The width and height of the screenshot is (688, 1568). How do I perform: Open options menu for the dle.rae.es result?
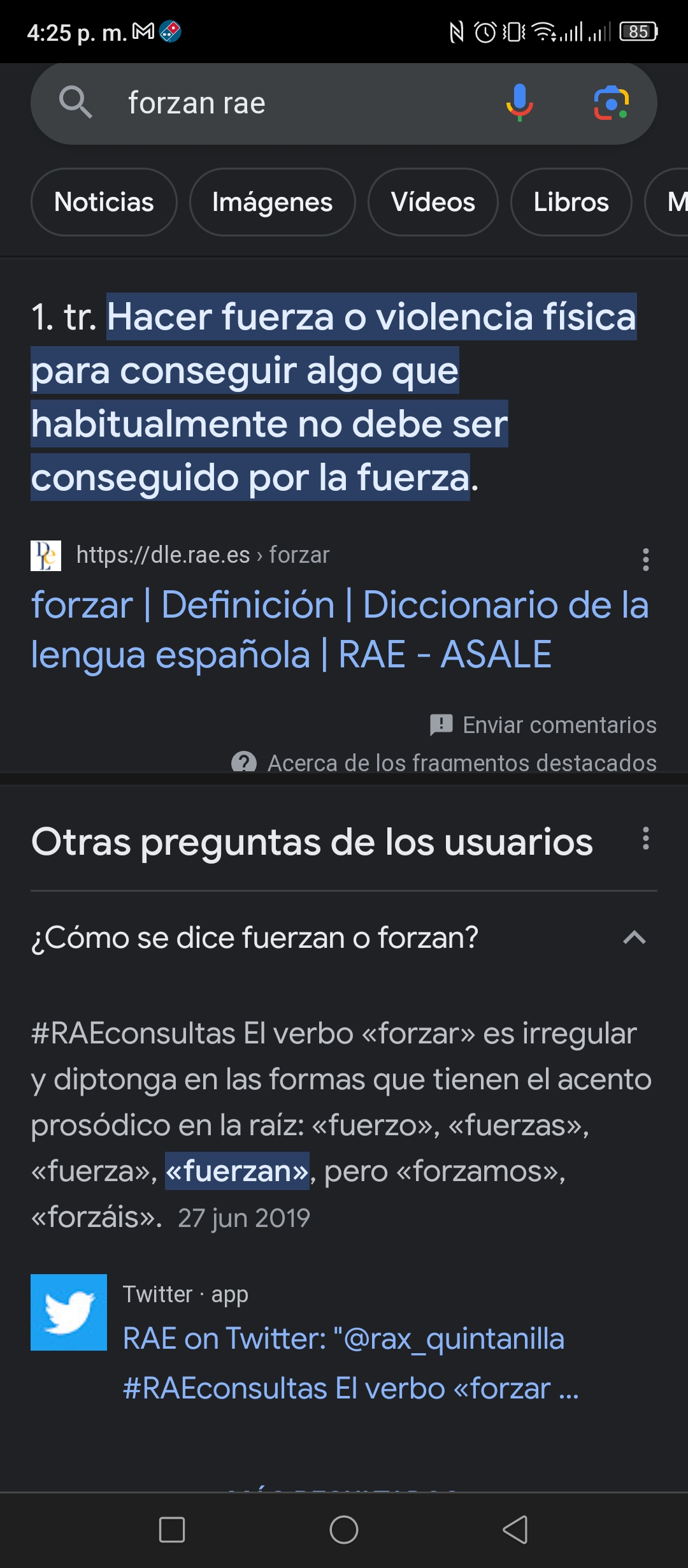[646, 560]
